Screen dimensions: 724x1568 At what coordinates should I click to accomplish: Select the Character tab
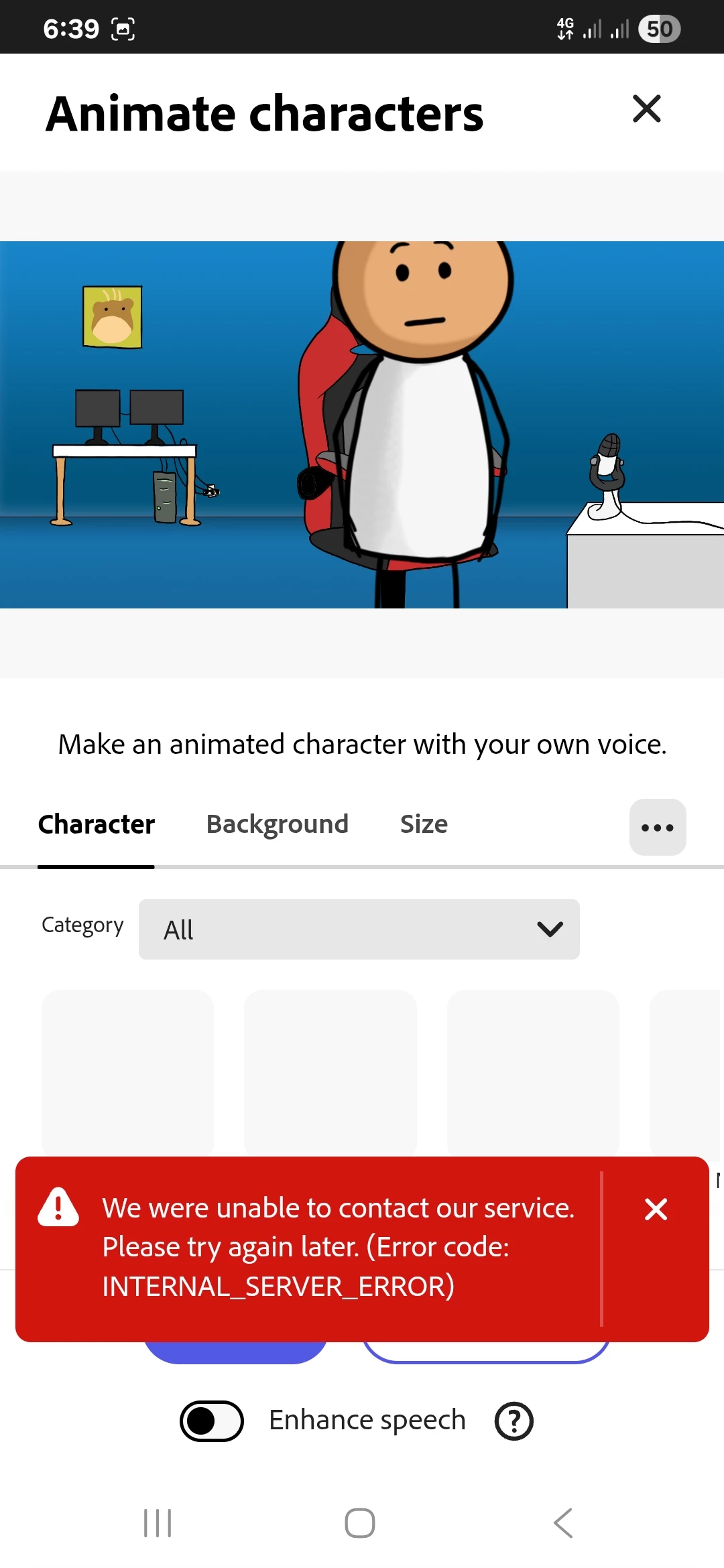click(x=97, y=824)
